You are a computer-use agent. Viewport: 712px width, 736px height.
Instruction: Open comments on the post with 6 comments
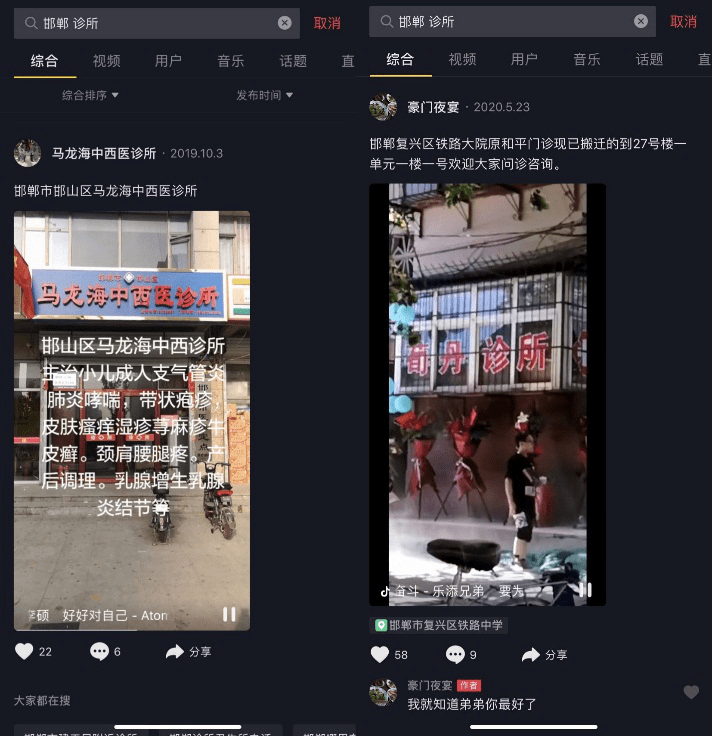coord(100,651)
